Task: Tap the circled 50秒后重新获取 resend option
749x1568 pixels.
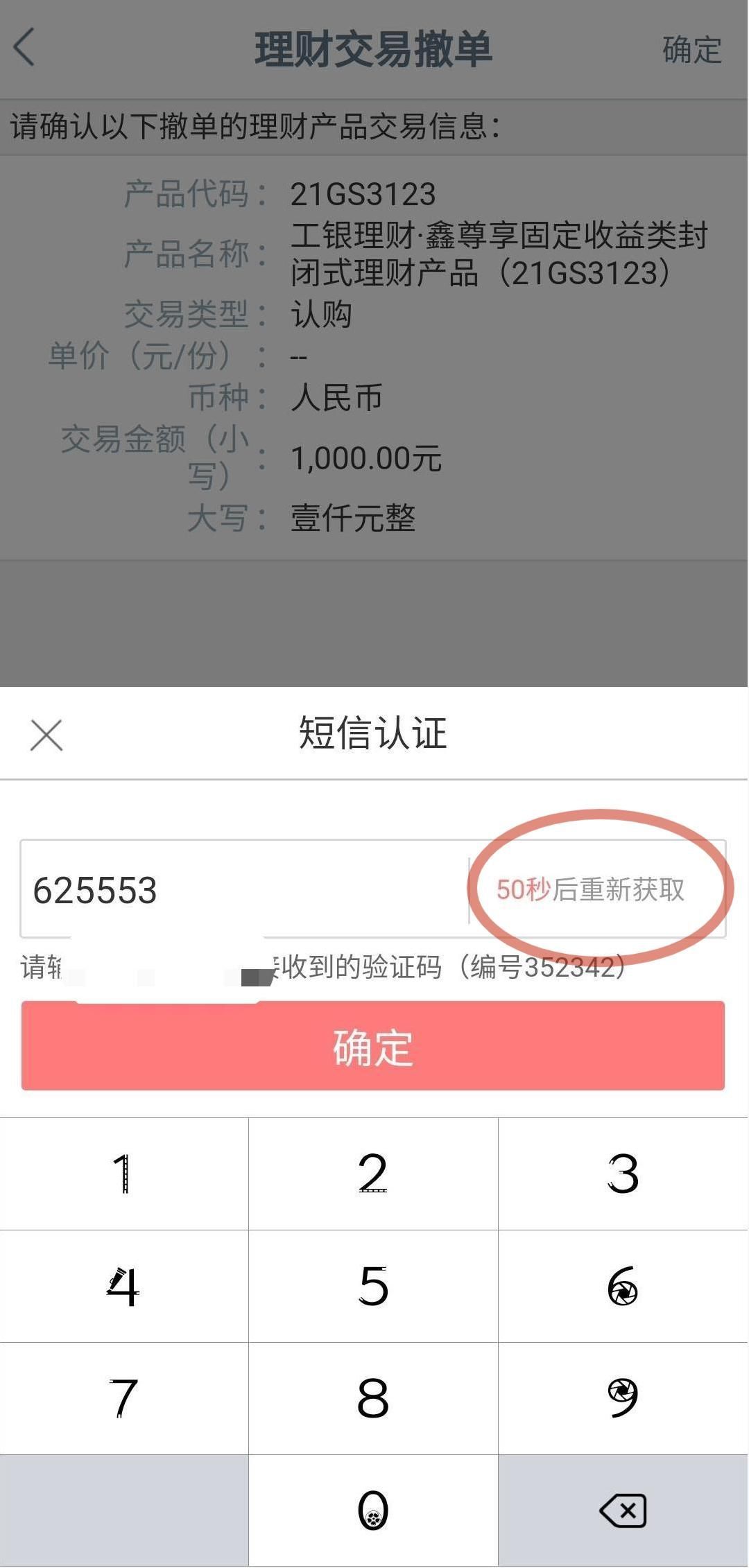Action: [x=593, y=887]
